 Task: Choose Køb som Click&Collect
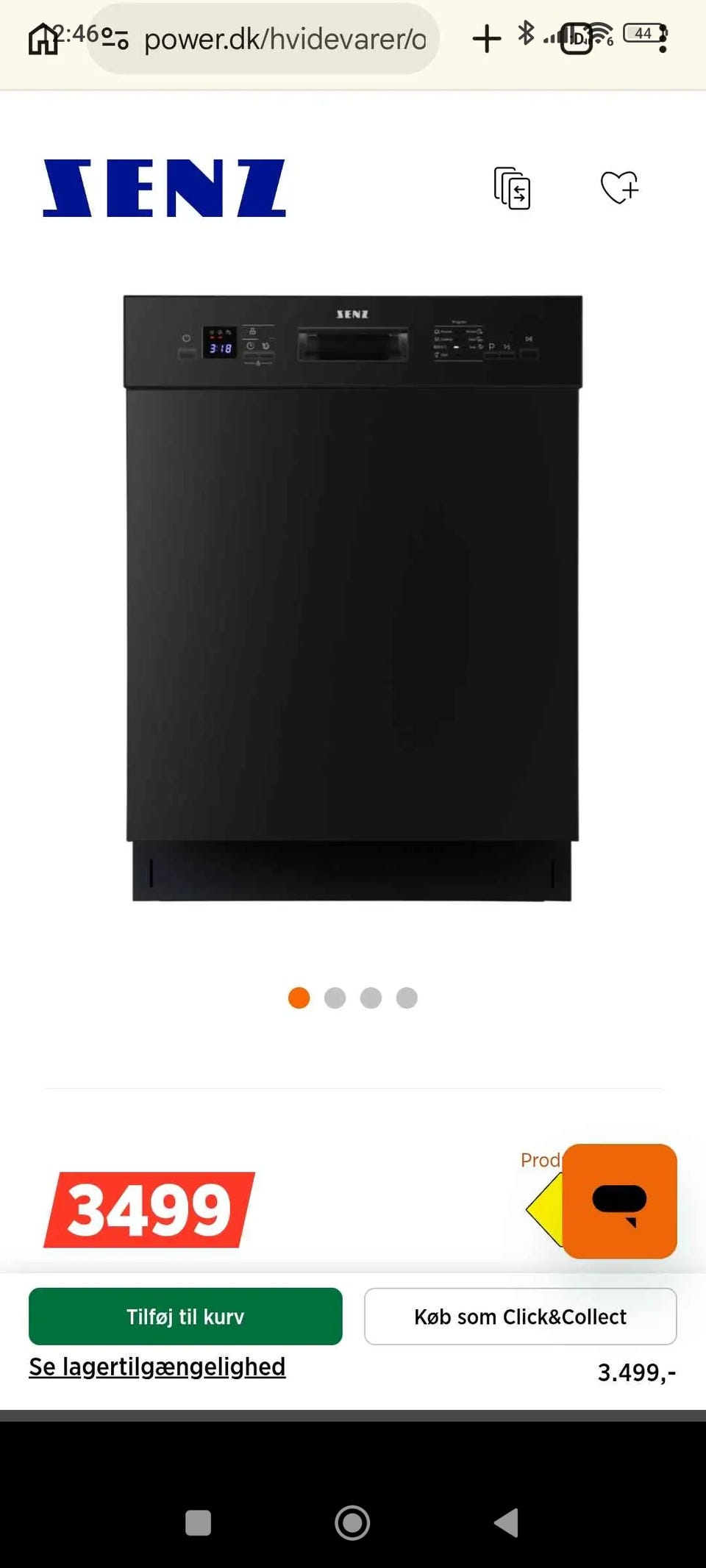tap(520, 1316)
